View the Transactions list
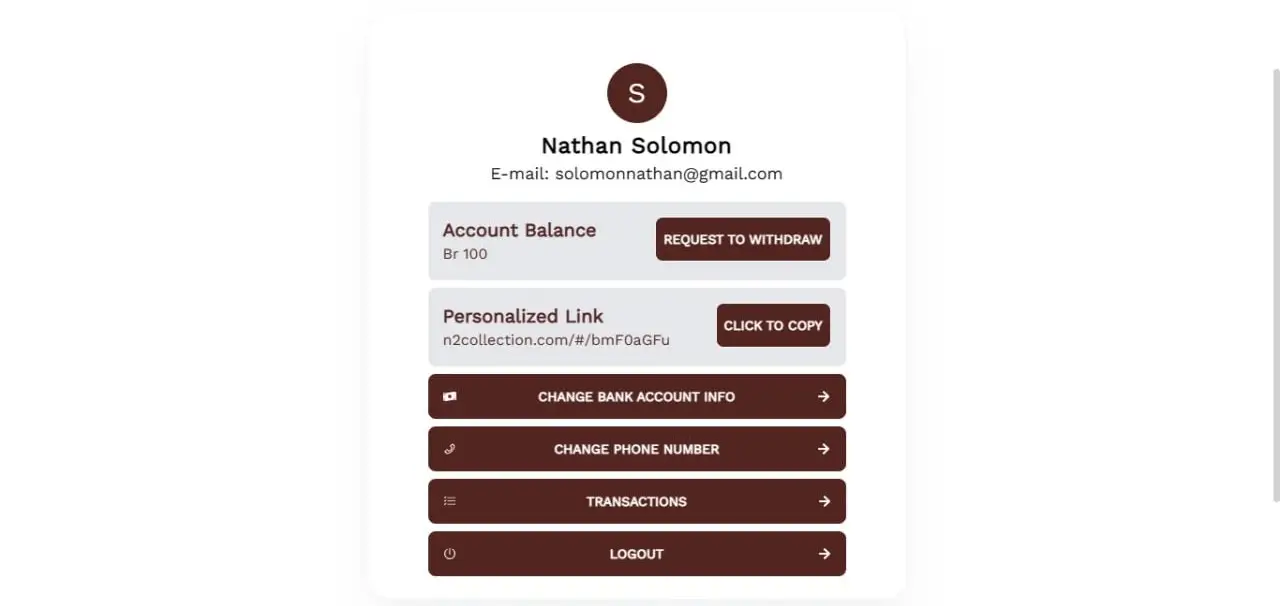The image size is (1280, 606). (636, 501)
